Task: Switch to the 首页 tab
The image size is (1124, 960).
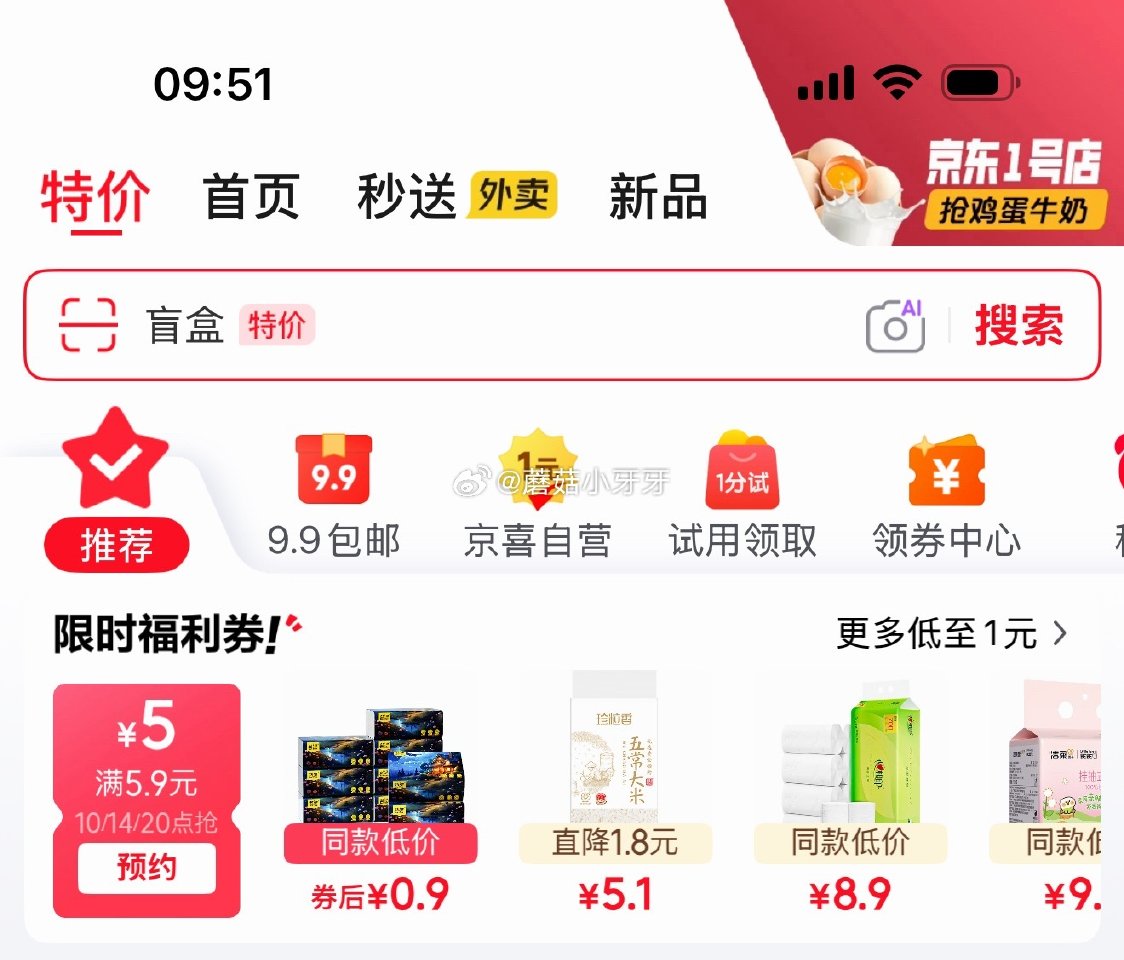Action: pyautogui.click(x=251, y=197)
